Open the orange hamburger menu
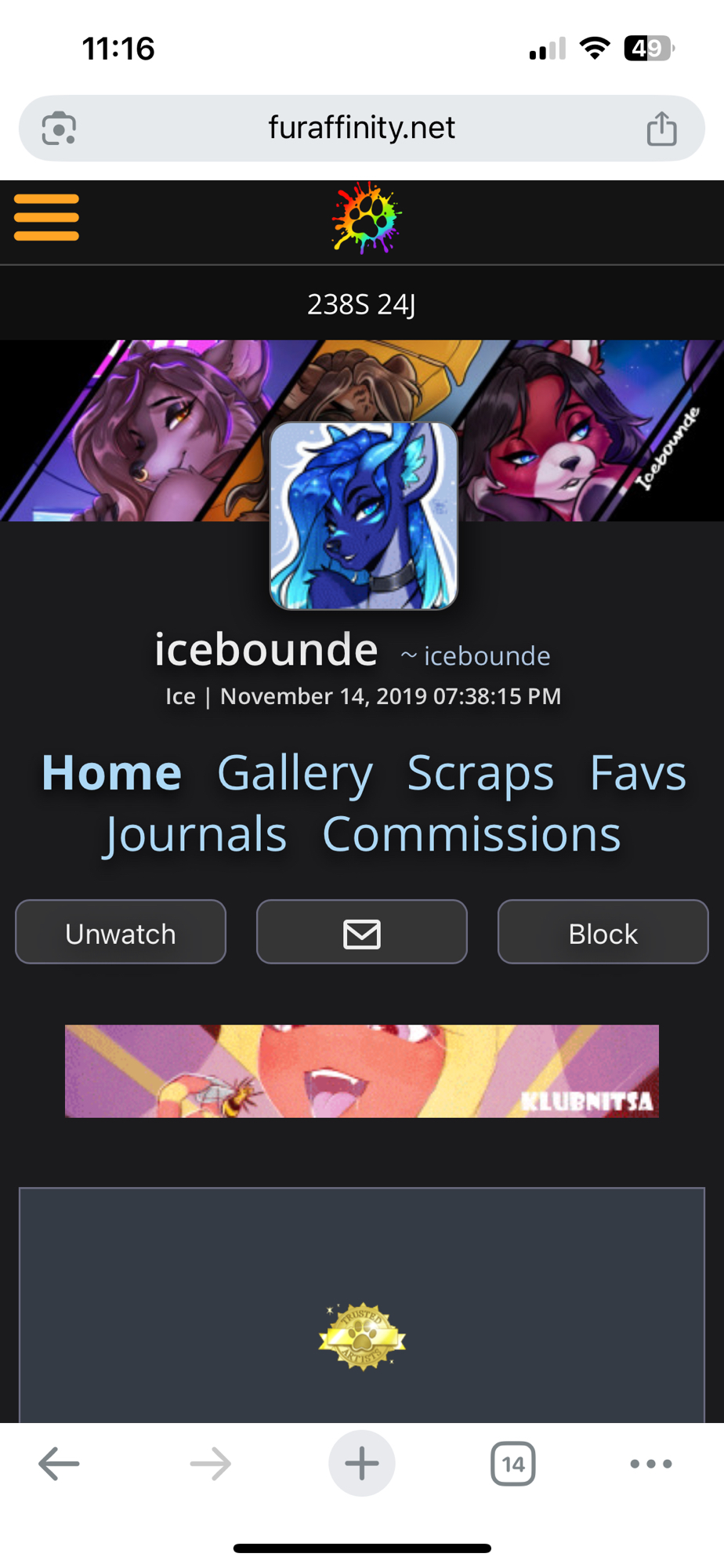 pos(46,217)
